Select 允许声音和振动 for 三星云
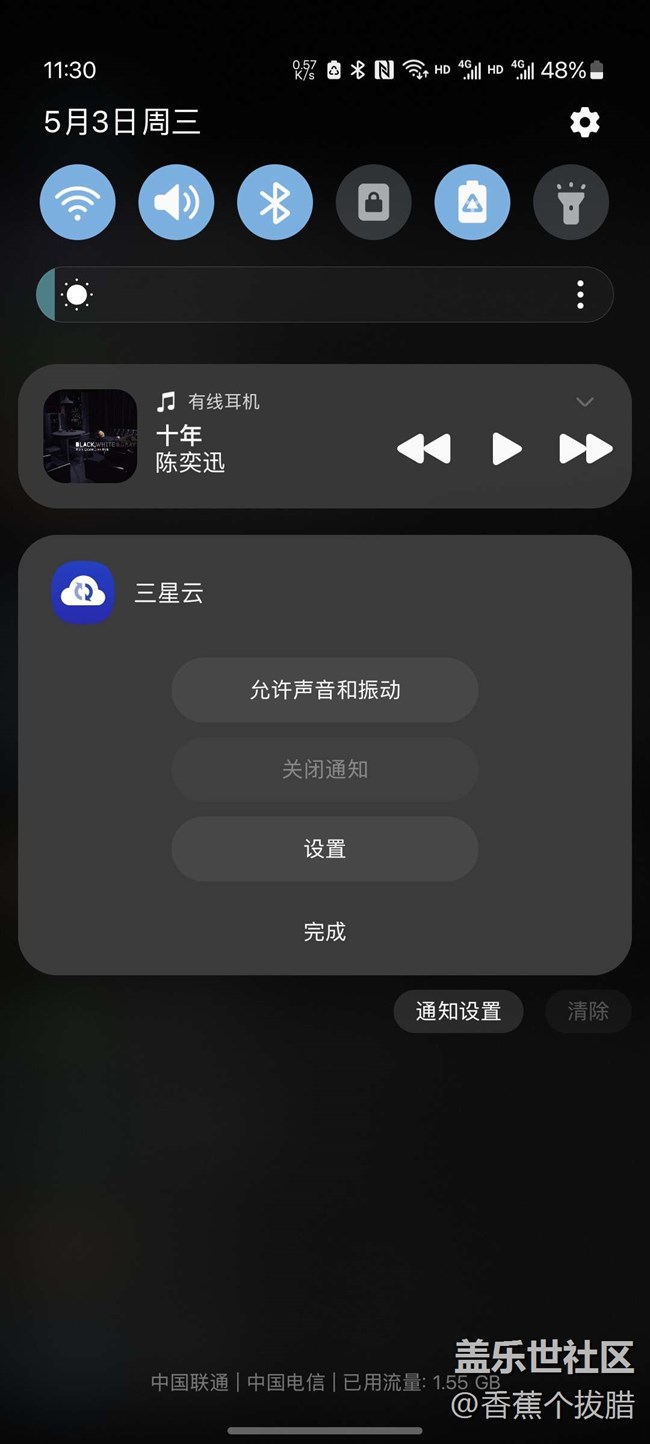 pos(325,690)
